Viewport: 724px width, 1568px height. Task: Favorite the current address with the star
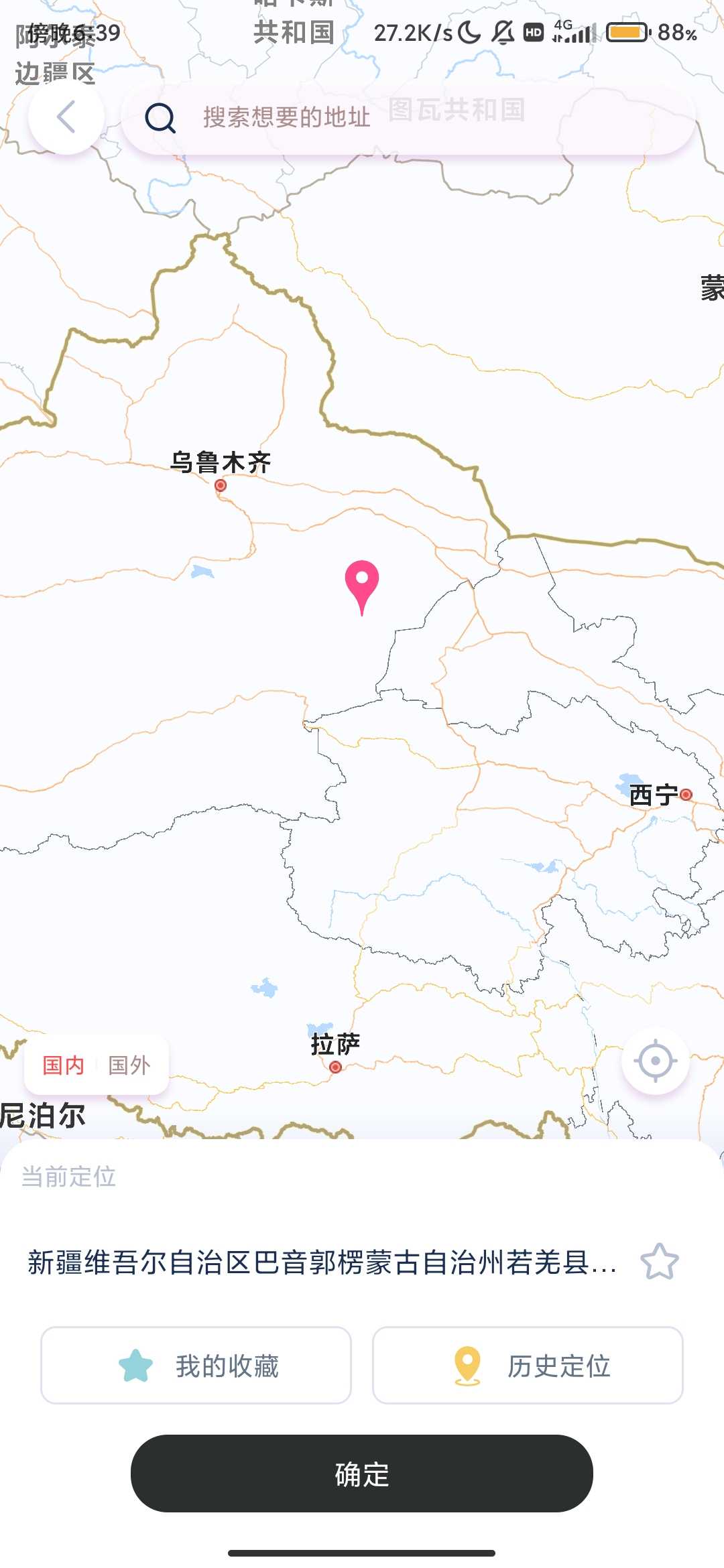pos(660,1262)
